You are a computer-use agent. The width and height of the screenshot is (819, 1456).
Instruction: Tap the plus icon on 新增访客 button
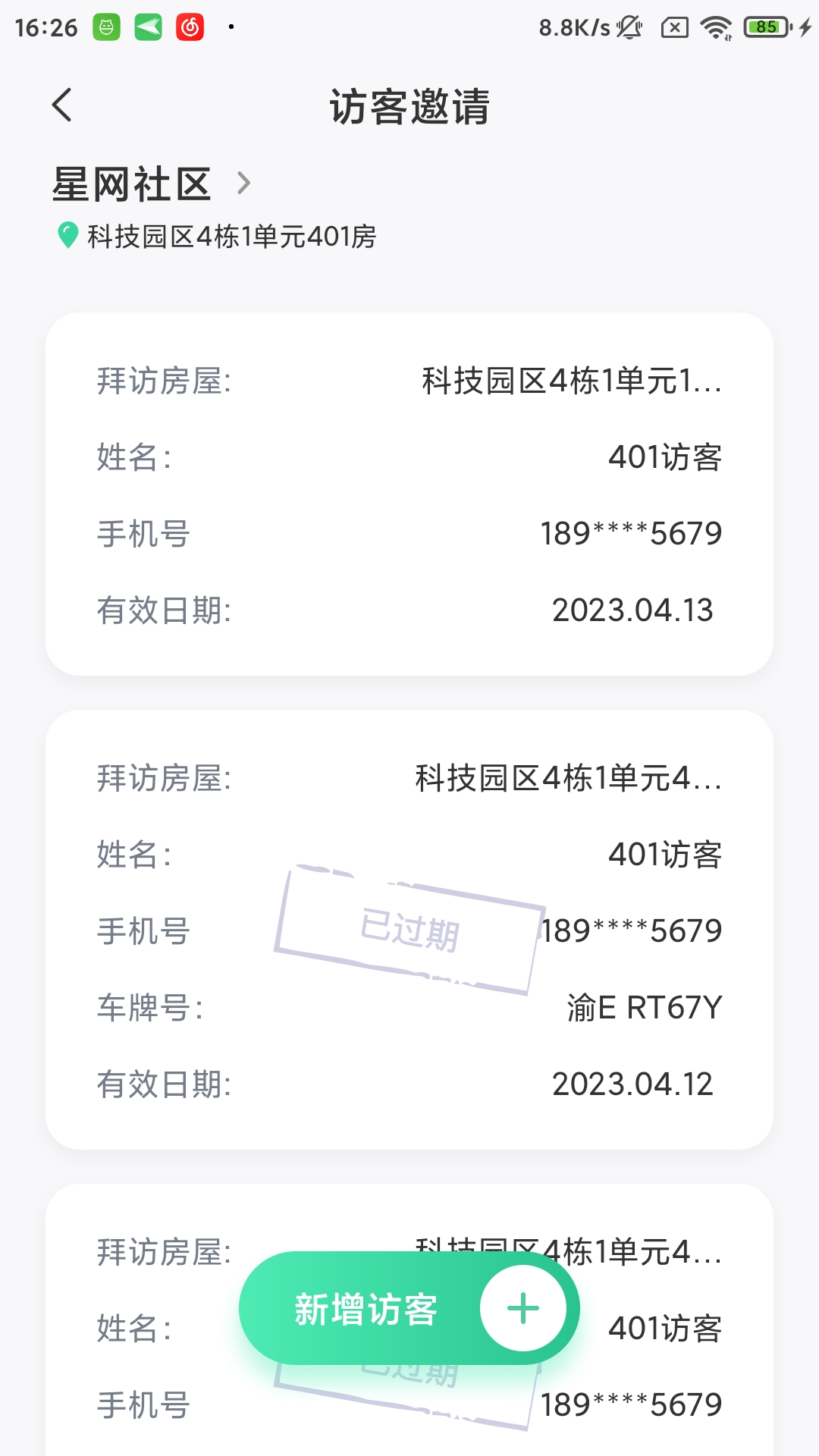coord(523,1308)
